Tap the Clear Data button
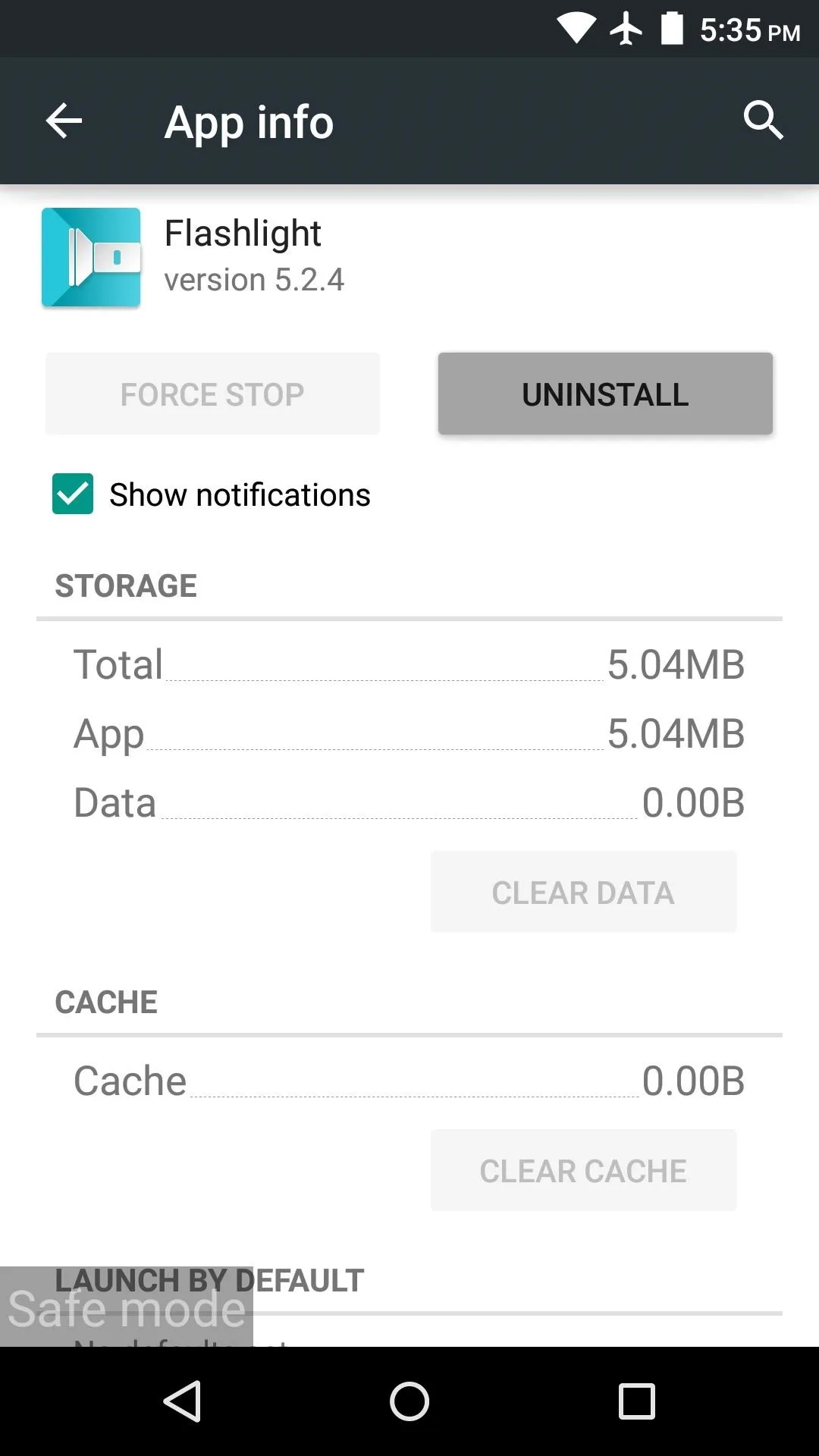 pyautogui.click(x=583, y=892)
